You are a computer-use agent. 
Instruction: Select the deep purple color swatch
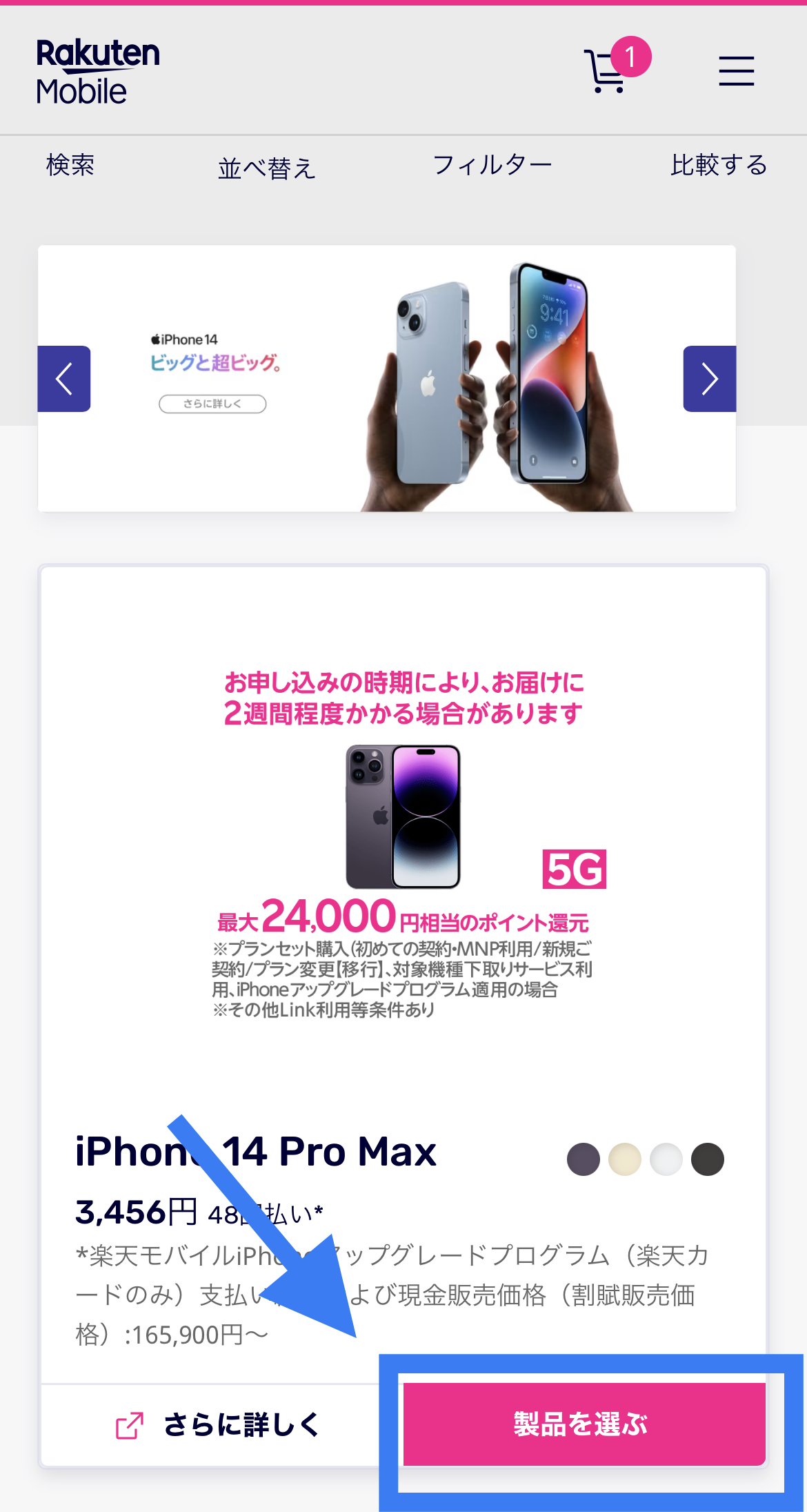[x=584, y=1159]
